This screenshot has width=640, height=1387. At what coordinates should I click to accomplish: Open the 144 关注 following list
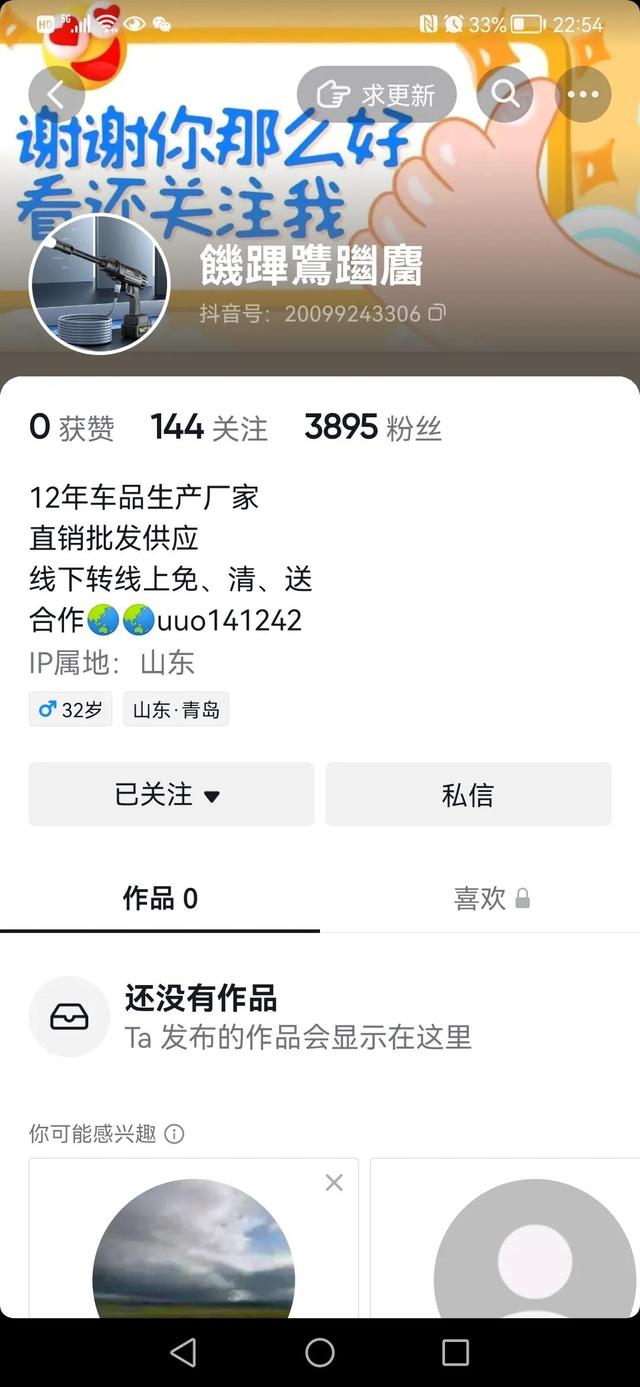[x=209, y=428]
